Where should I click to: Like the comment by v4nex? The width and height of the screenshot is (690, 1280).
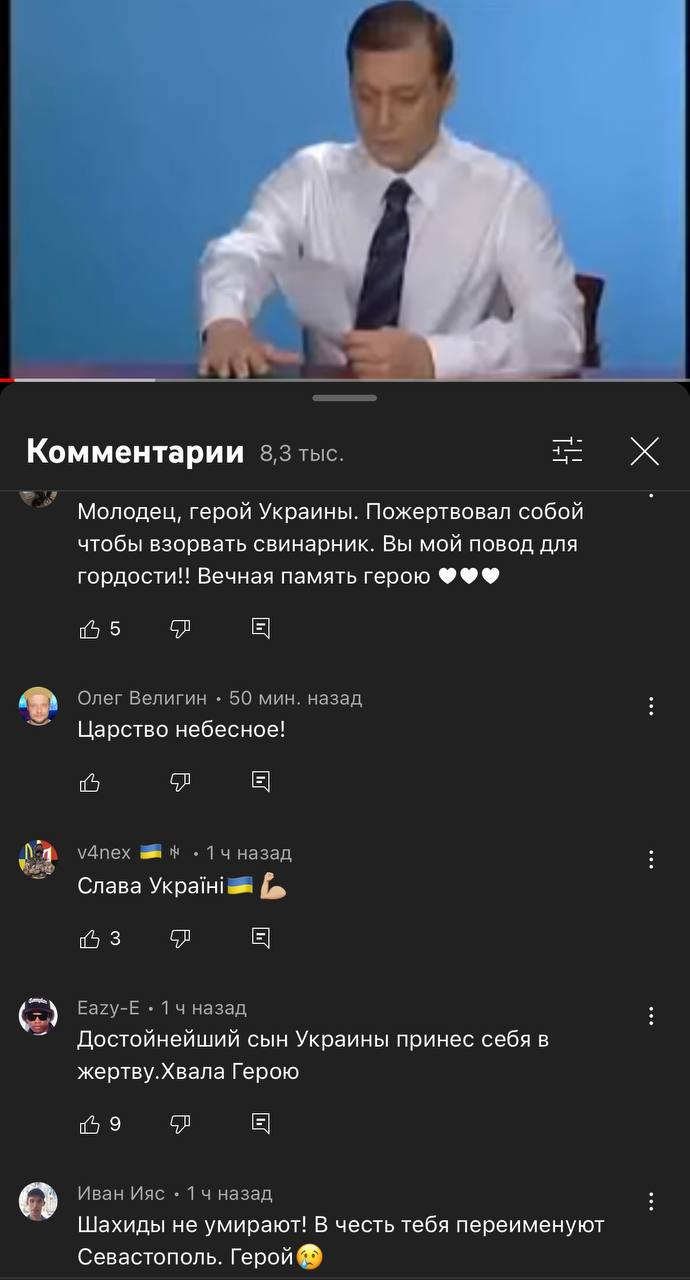(x=90, y=938)
